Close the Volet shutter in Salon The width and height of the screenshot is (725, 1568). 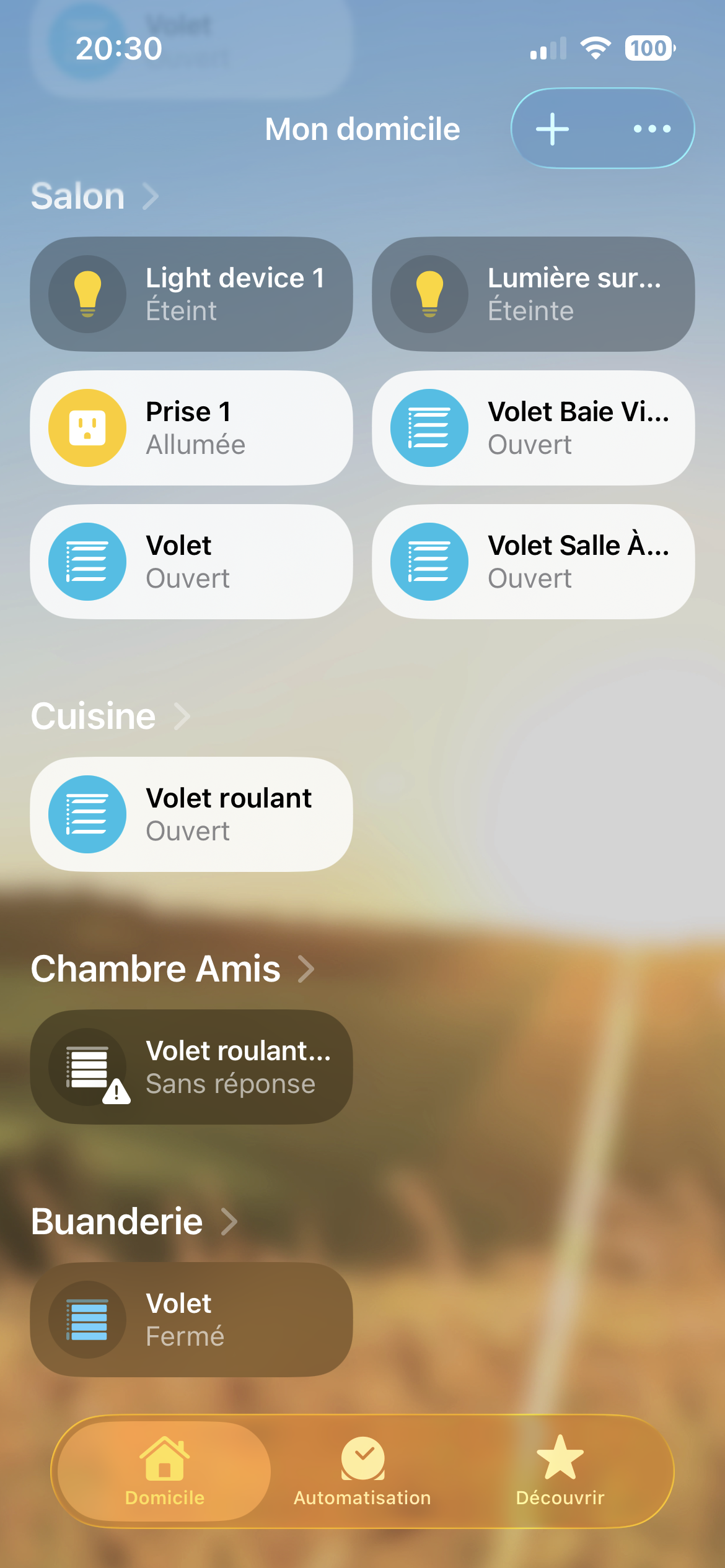coord(87,562)
